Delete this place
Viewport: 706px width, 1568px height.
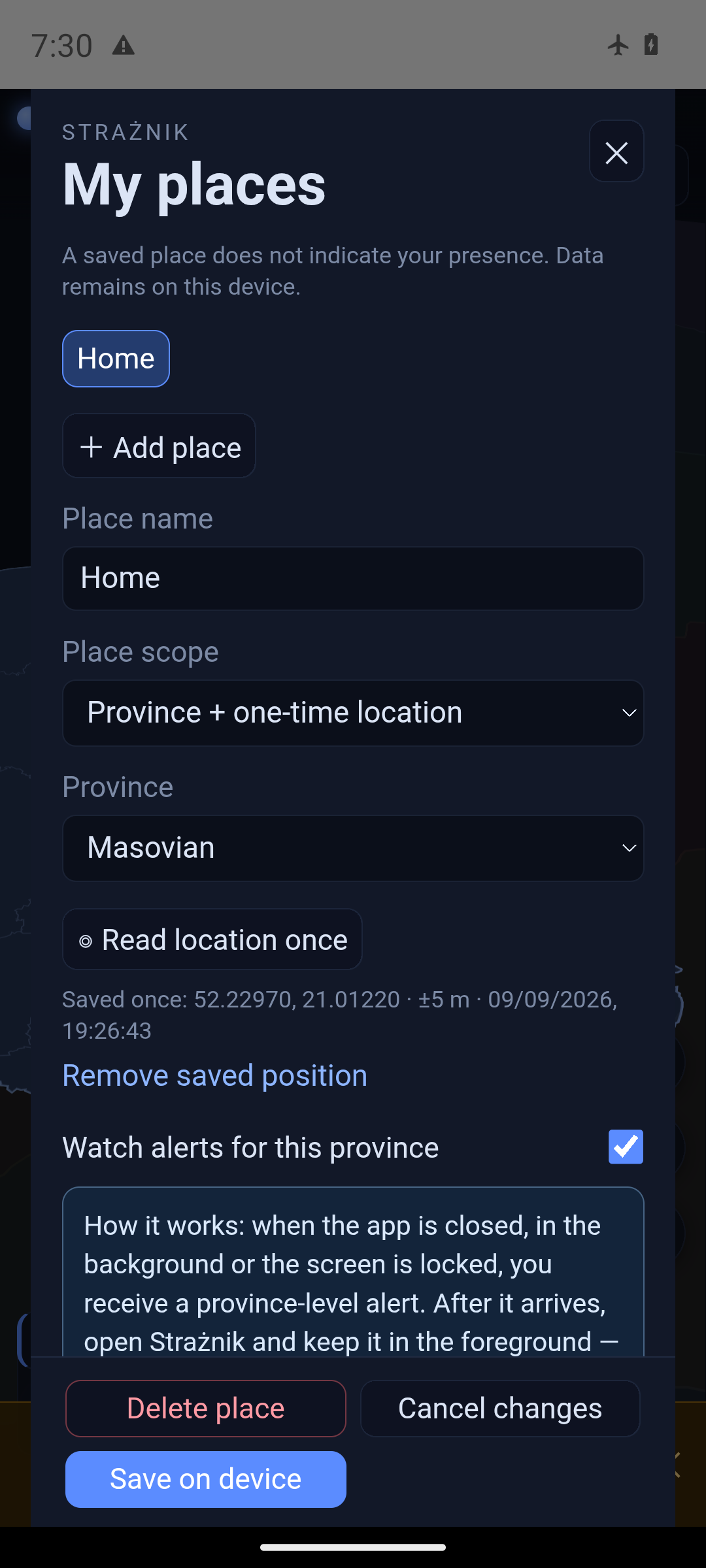click(x=205, y=1409)
